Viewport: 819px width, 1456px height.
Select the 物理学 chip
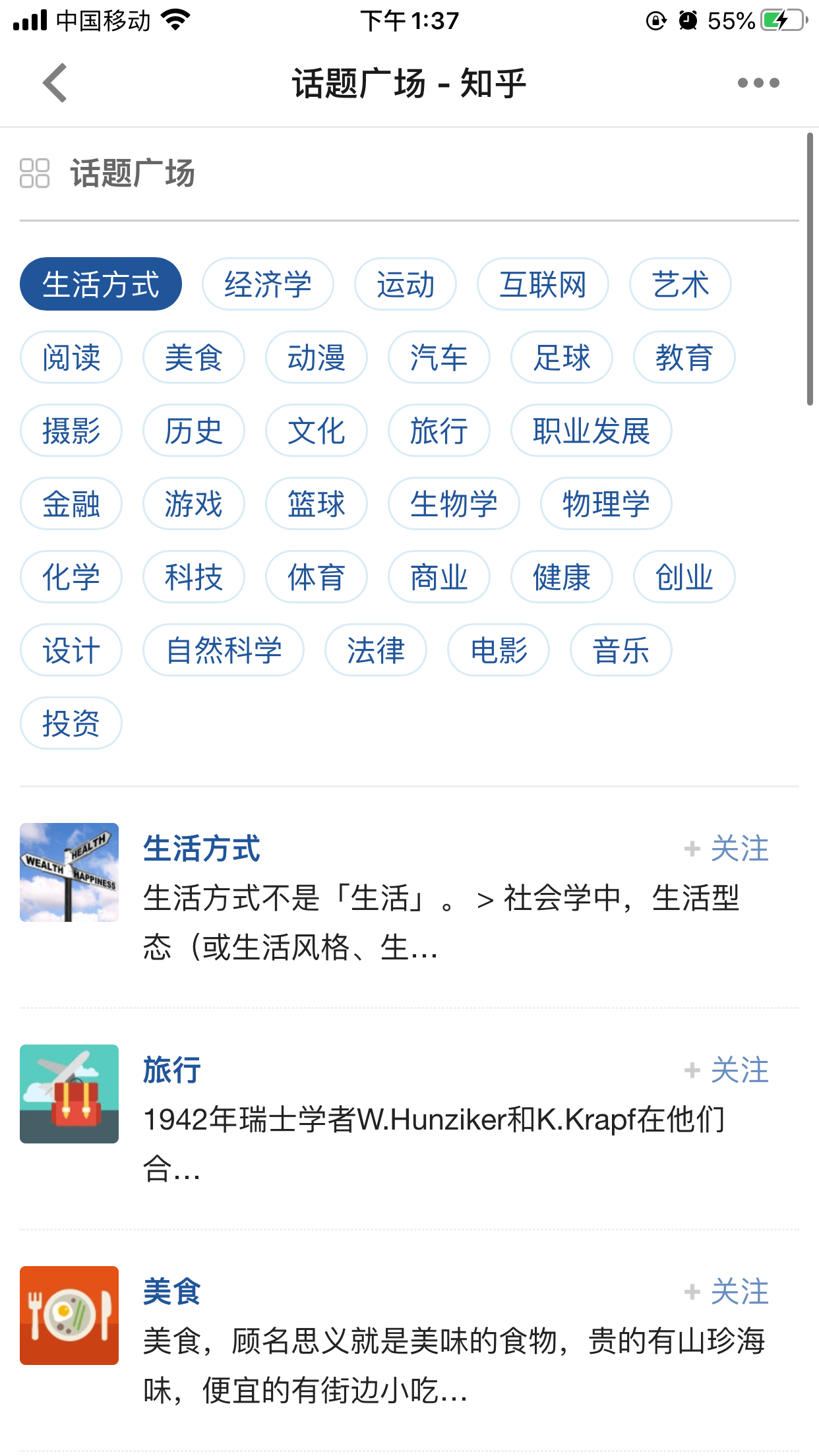[605, 504]
